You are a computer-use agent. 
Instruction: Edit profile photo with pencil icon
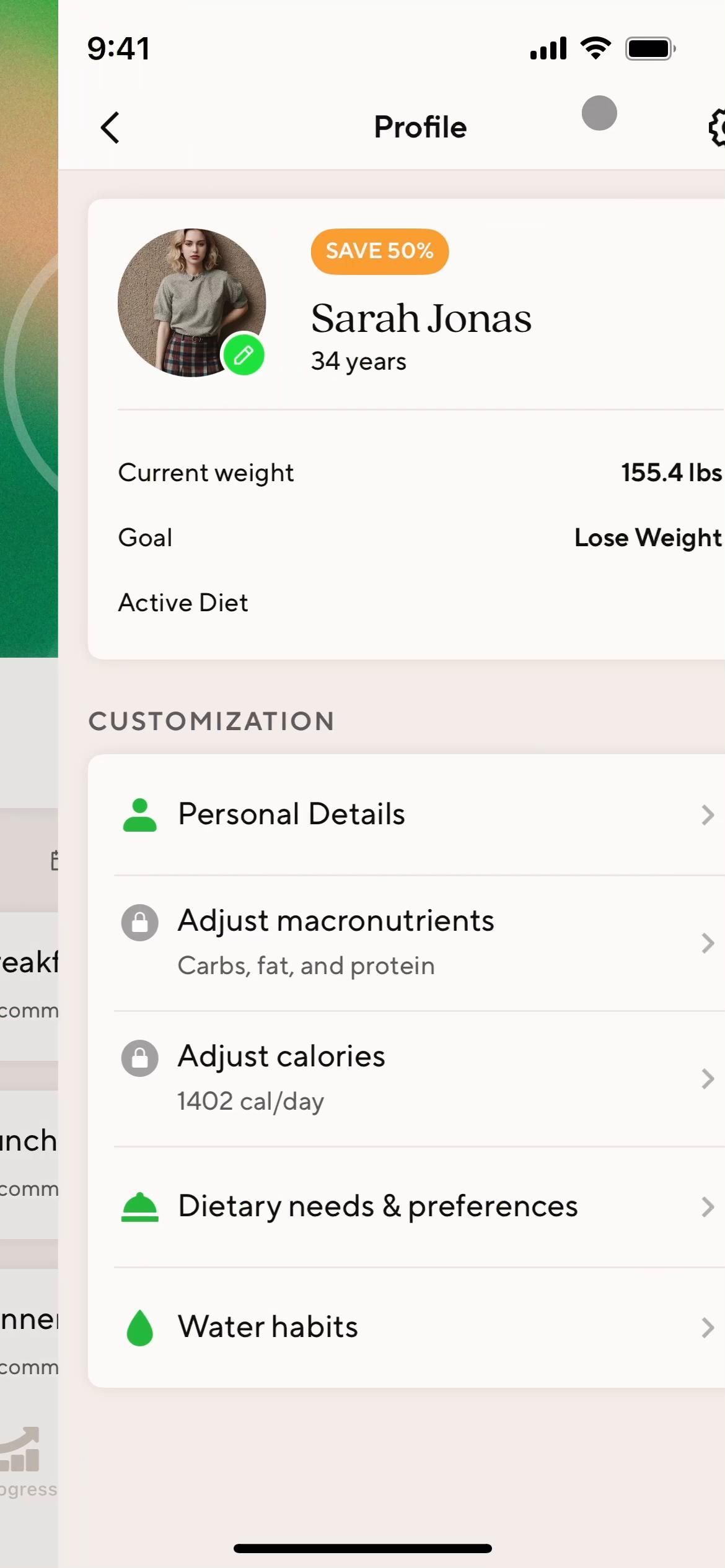click(x=244, y=355)
